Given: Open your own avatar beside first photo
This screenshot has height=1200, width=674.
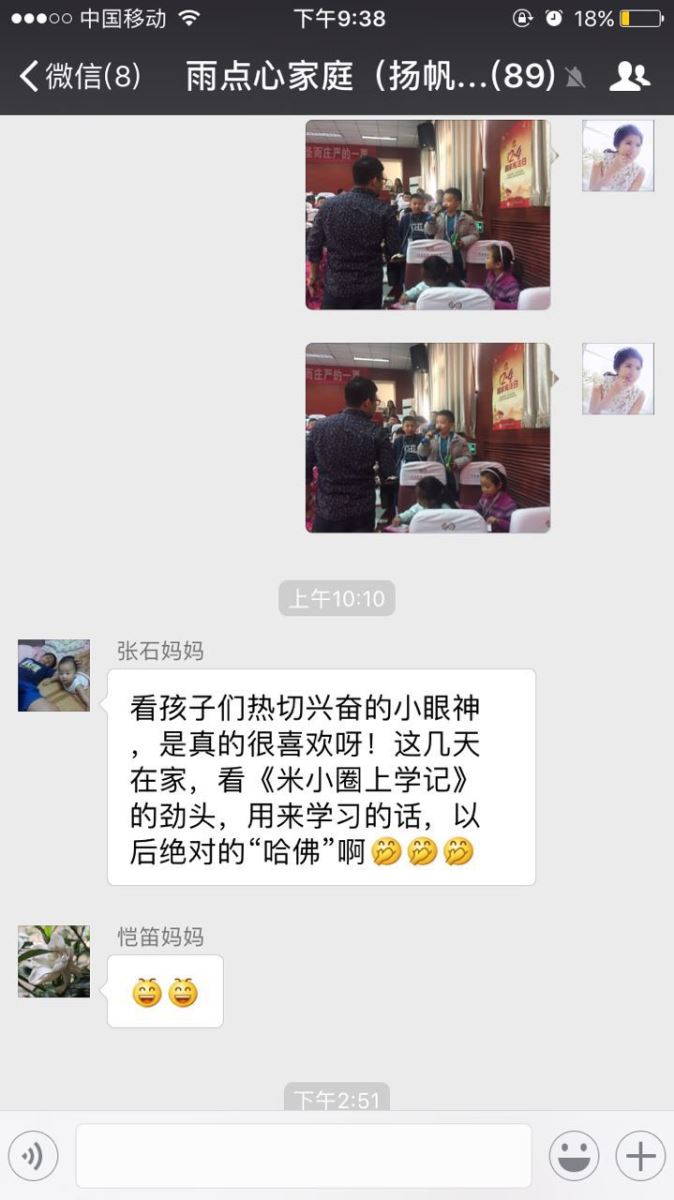Looking at the screenshot, I should coord(618,156).
